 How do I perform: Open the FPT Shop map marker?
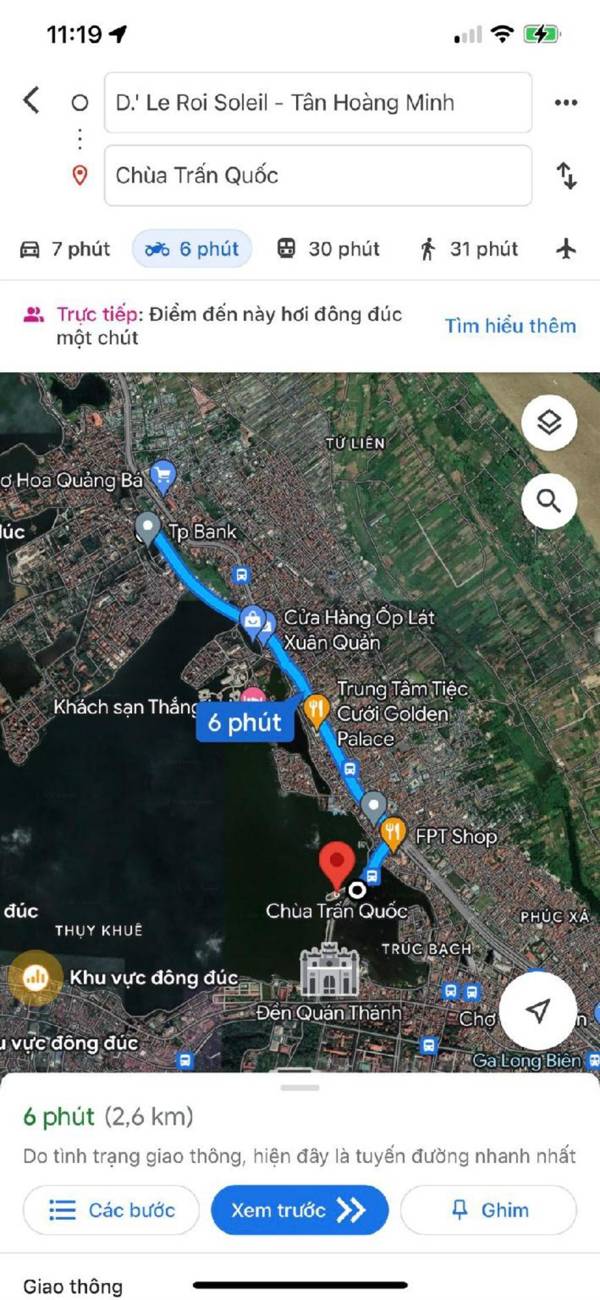(394, 832)
